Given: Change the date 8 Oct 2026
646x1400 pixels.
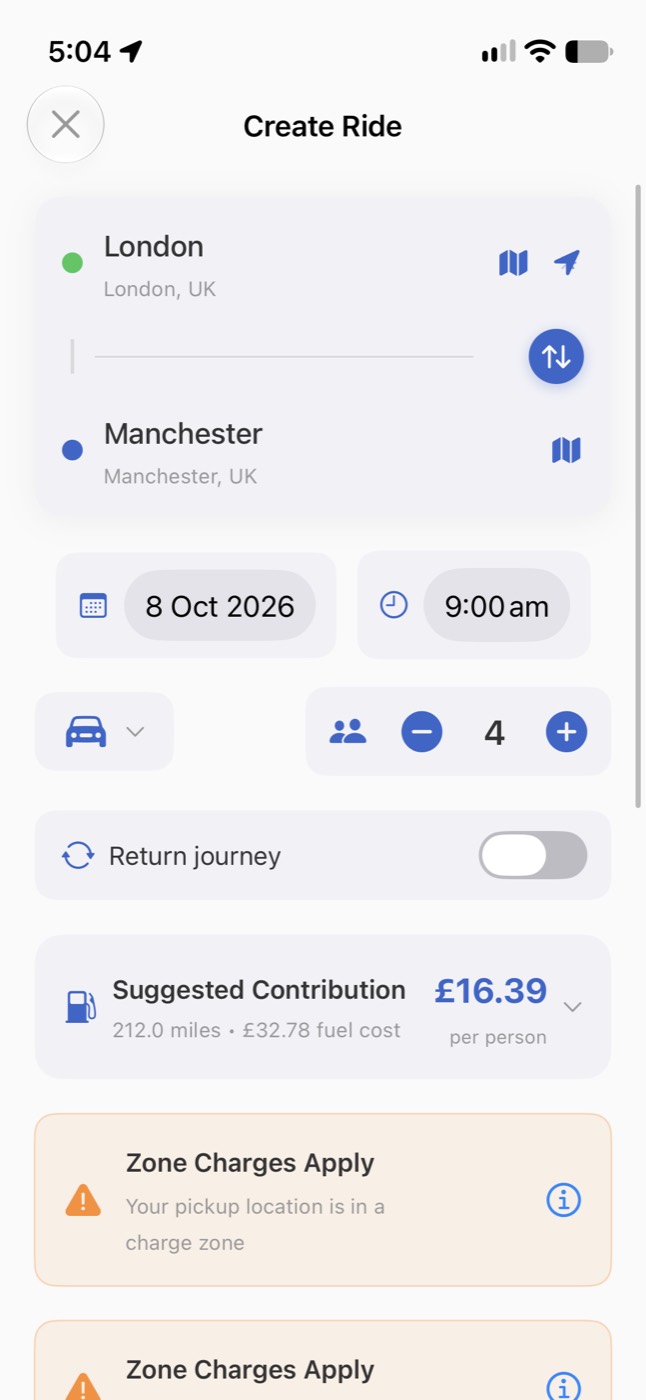Looking at the screenshot, I should (220, 606).
